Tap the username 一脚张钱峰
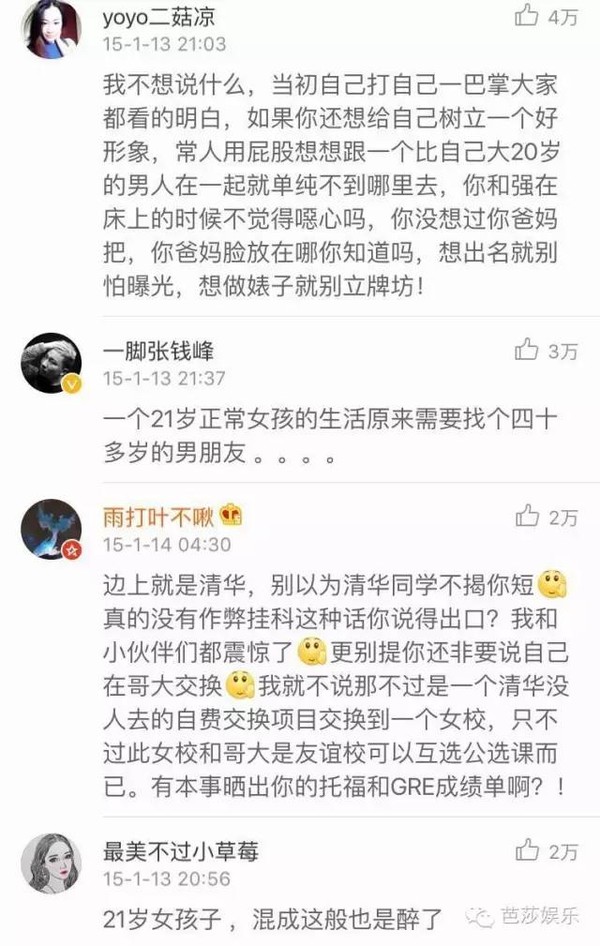 point(158,350)
